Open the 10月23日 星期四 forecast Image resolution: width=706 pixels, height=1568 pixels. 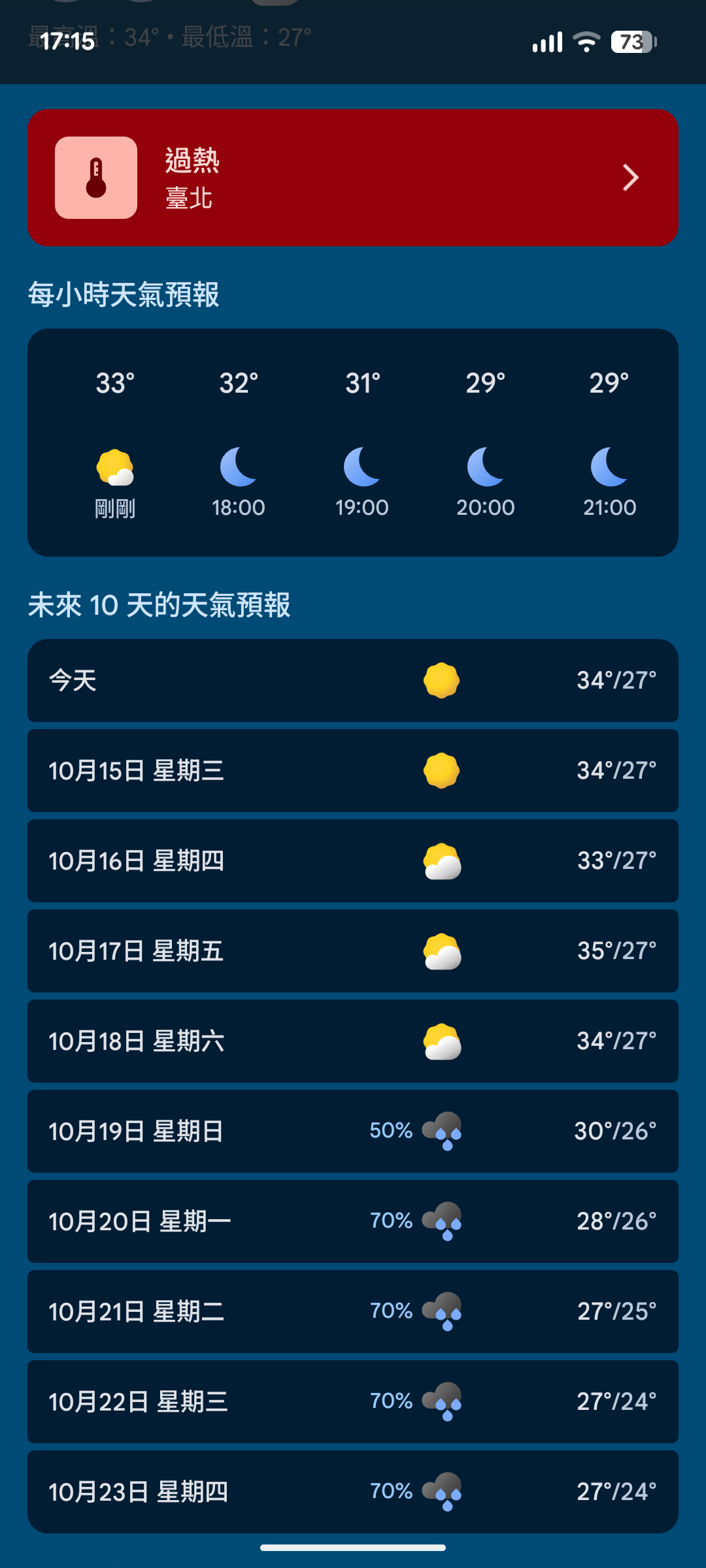[353, 1492]
